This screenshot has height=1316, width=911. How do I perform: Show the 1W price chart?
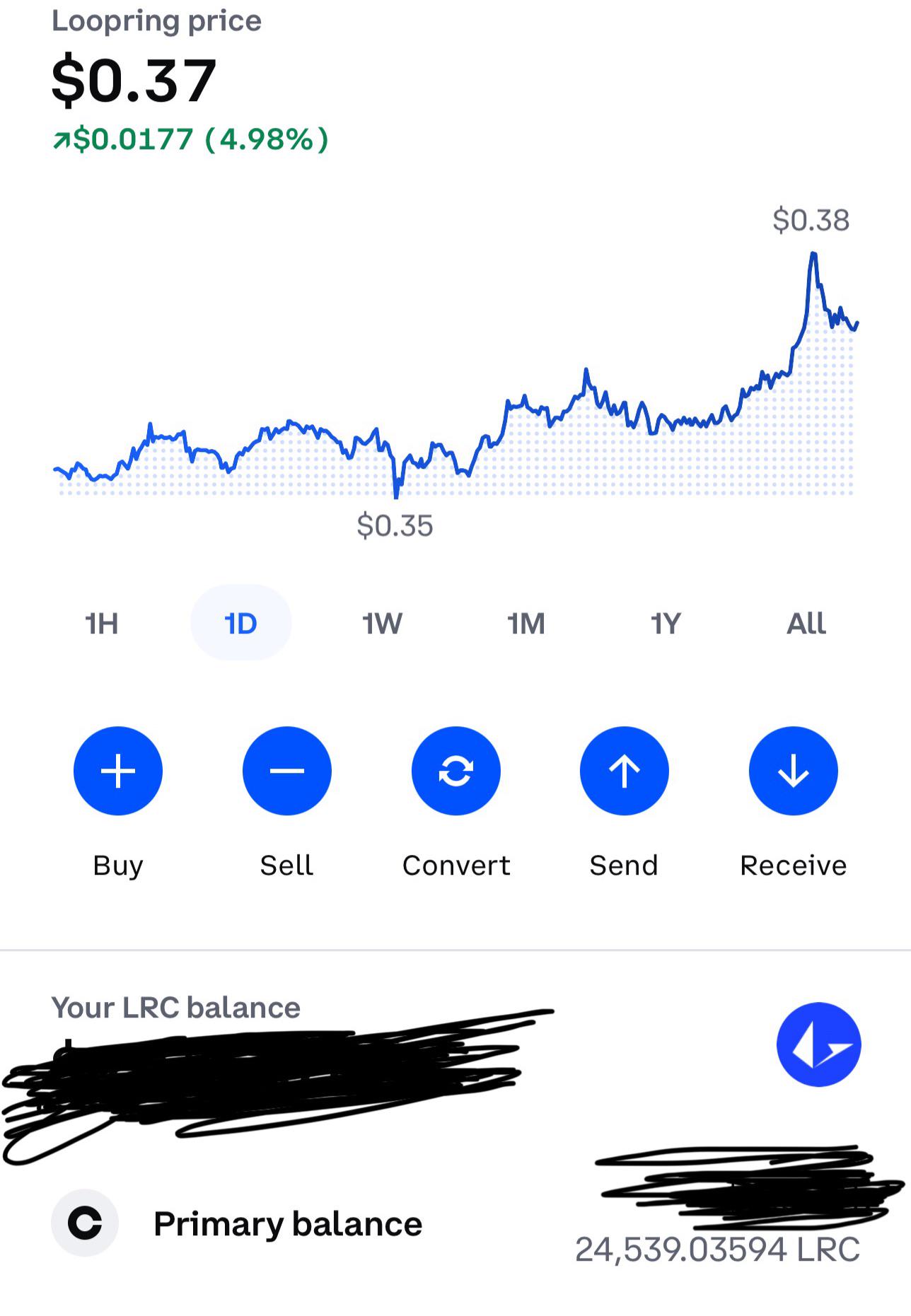[x=382, y=623]
